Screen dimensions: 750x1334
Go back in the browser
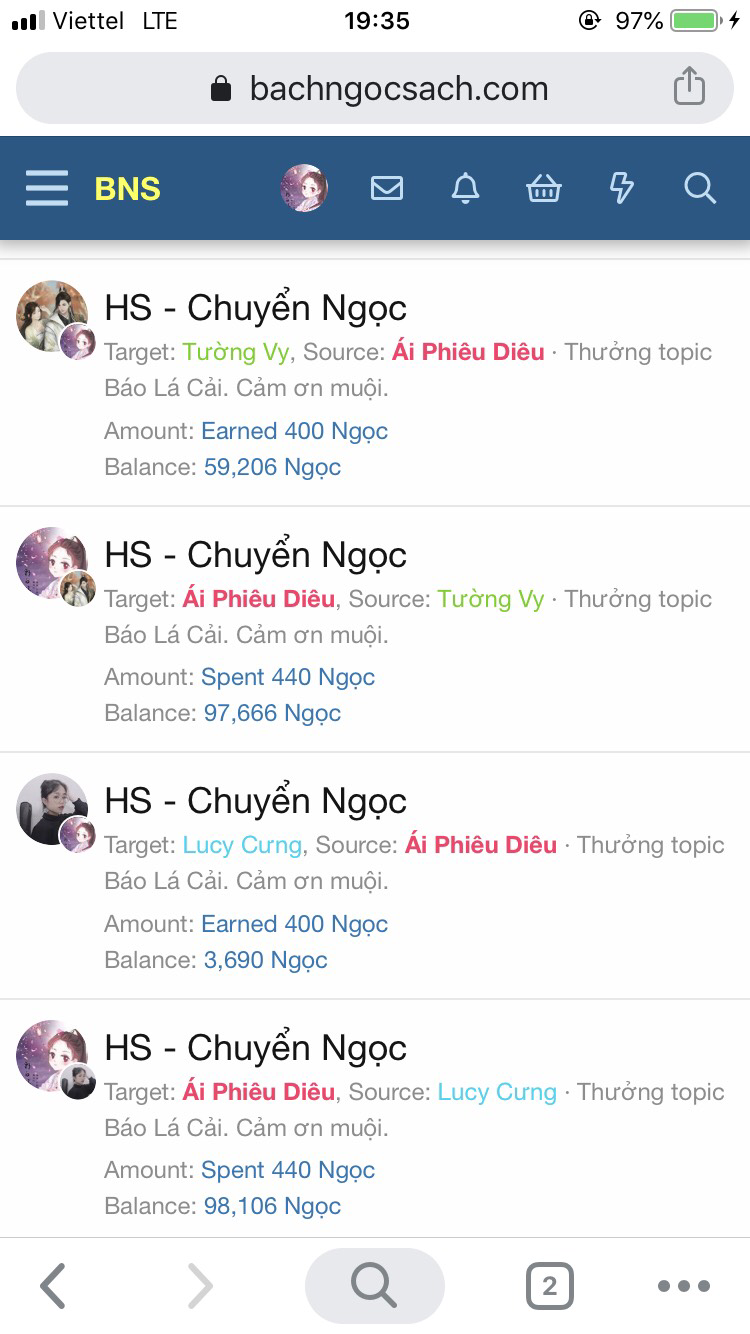point(53,1286)
